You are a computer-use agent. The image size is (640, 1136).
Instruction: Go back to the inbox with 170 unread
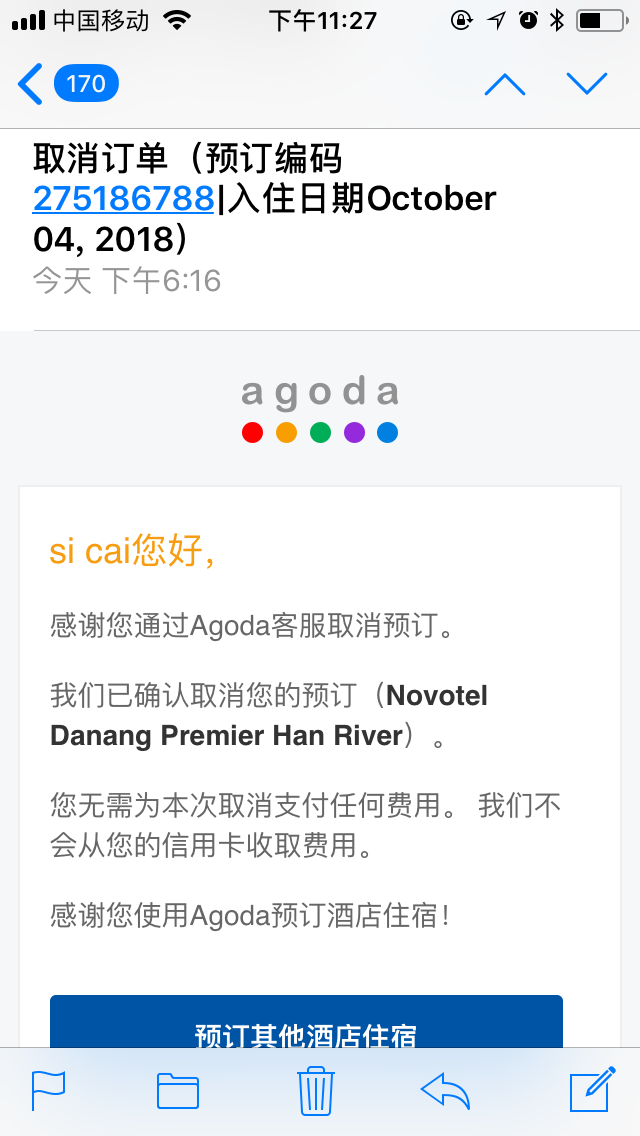[x=67, y=84]
